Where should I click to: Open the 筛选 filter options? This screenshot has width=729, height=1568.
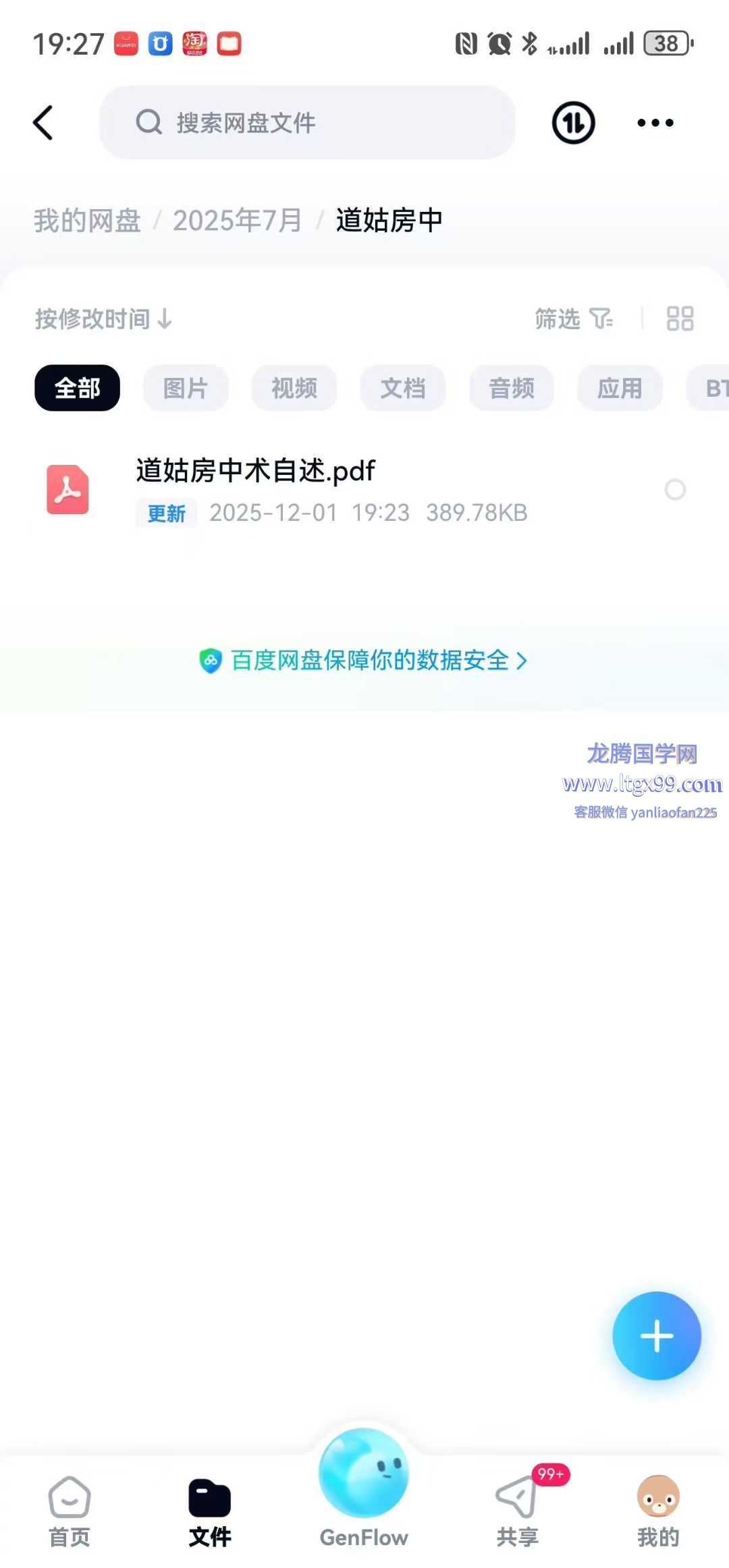tap(573, 318)
